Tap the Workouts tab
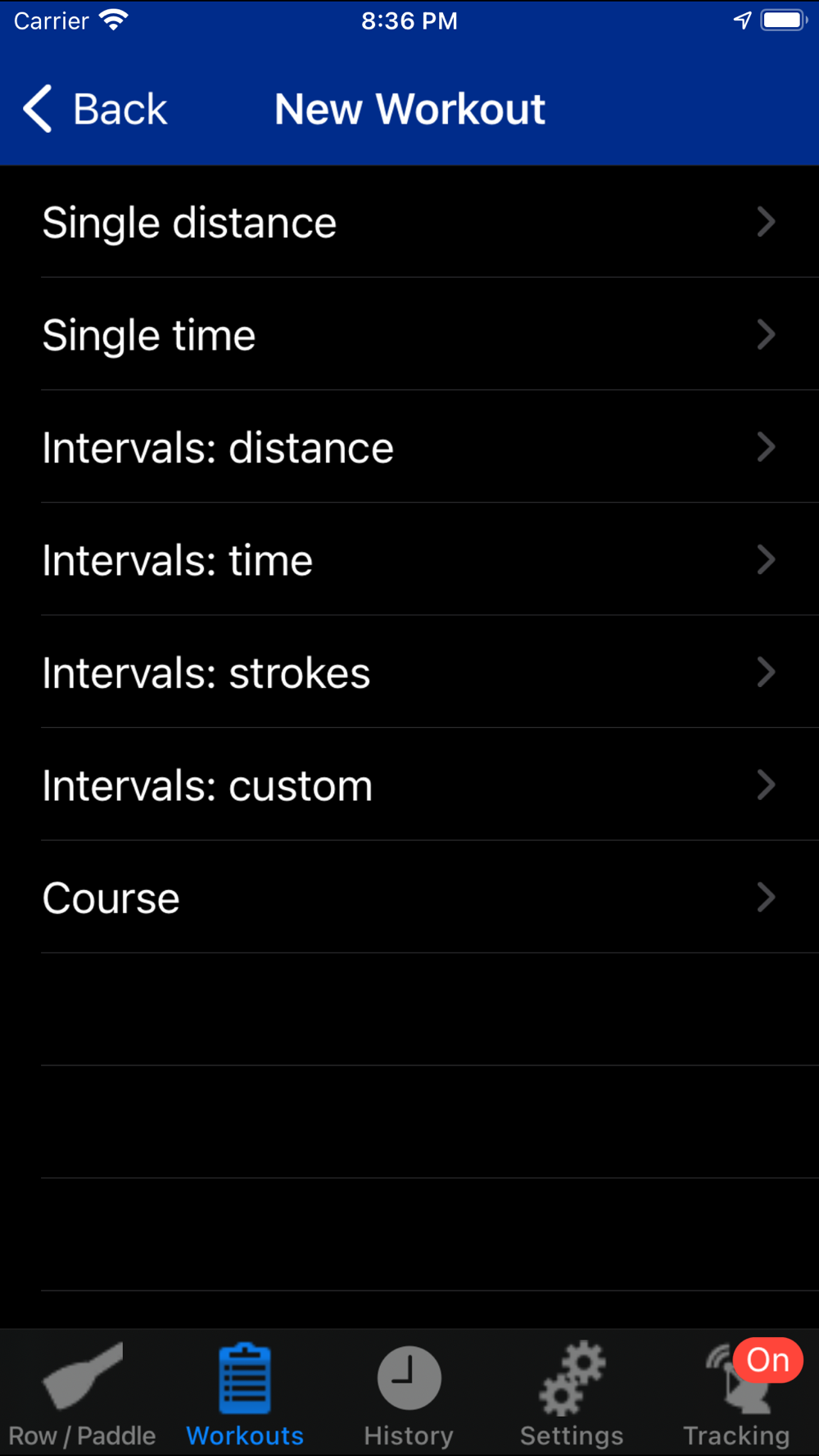This screenshot has width=819, height=1456. point(245,1394)
